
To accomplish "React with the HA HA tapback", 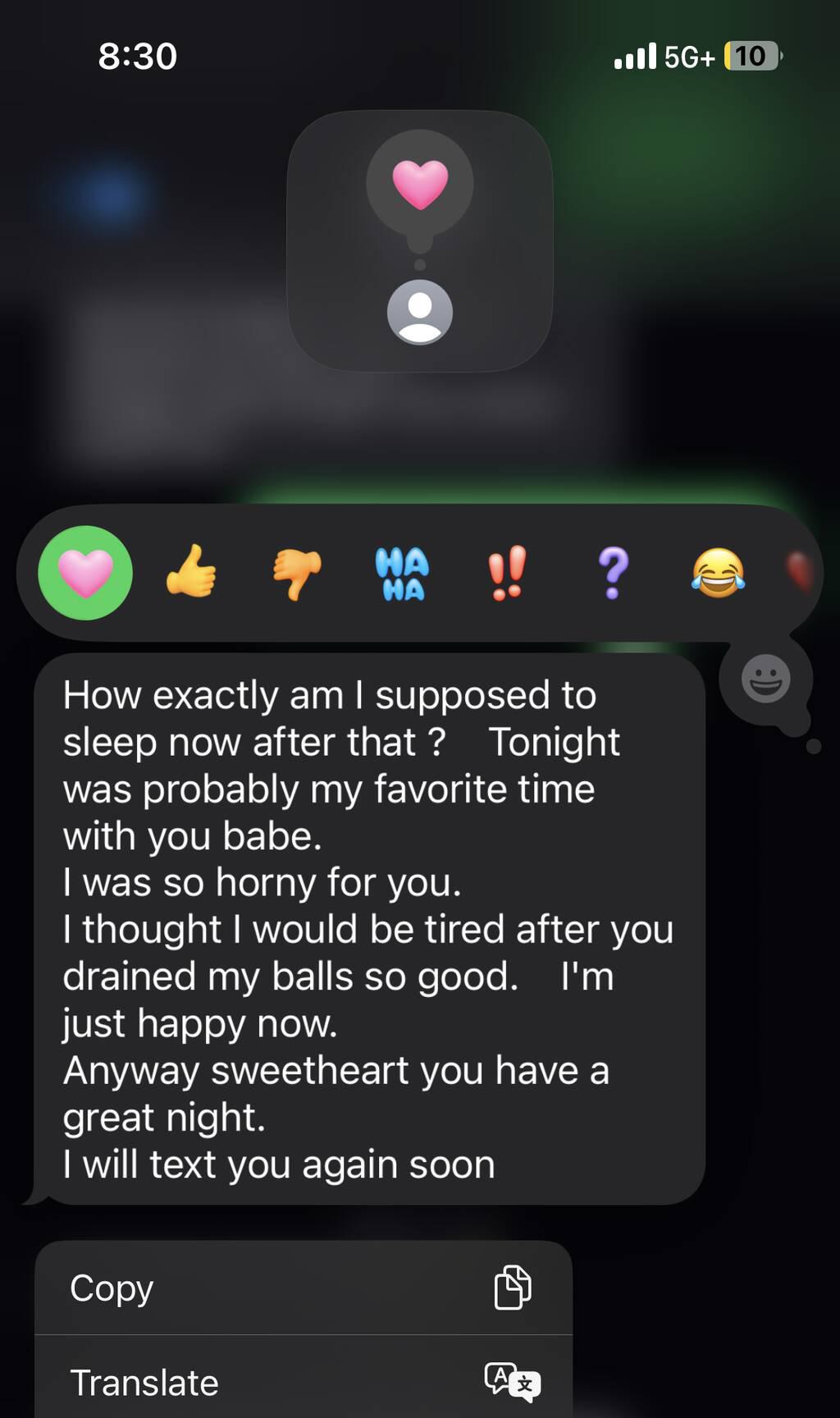I will point(402,573).
